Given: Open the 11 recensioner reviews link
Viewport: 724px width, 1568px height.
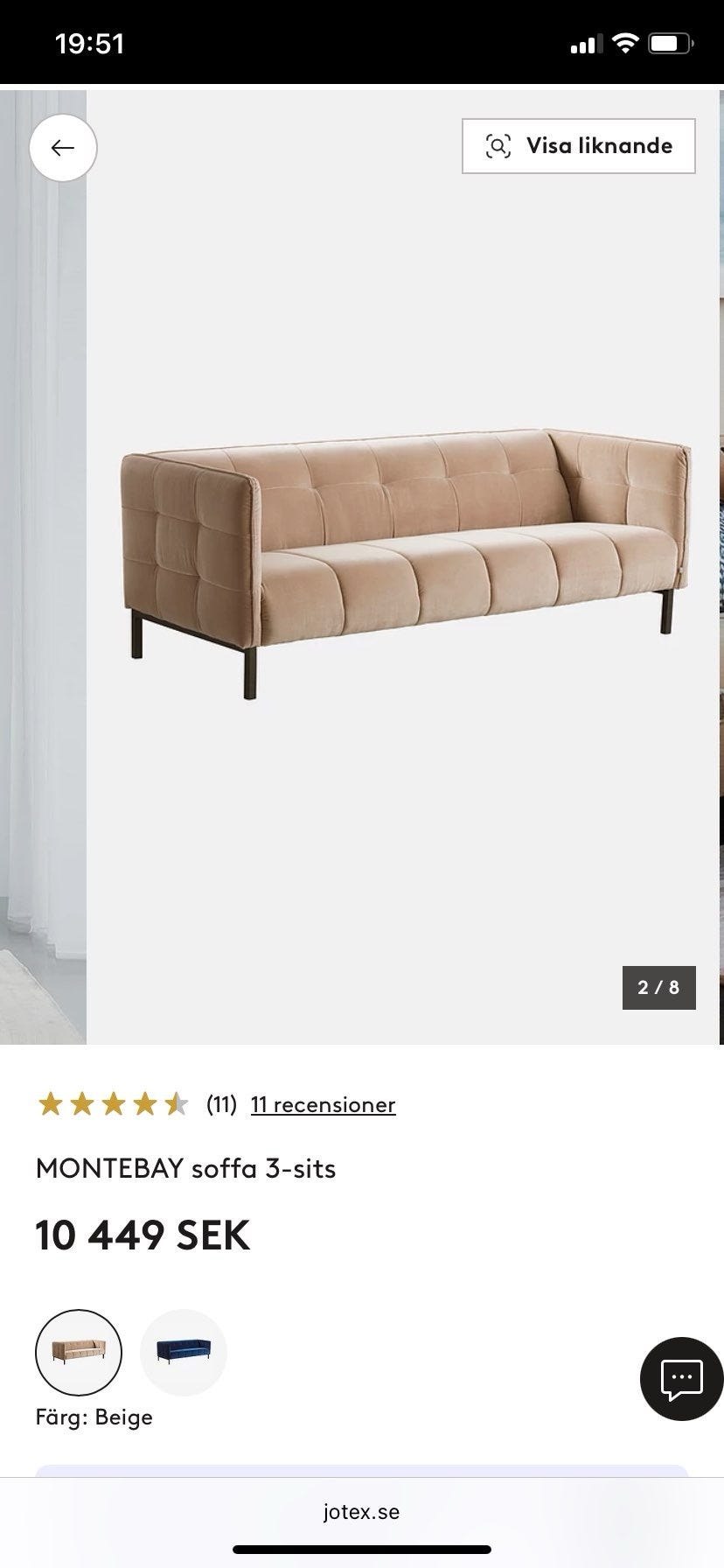Looking at the screenshot, I should (x=322, y=1104).
